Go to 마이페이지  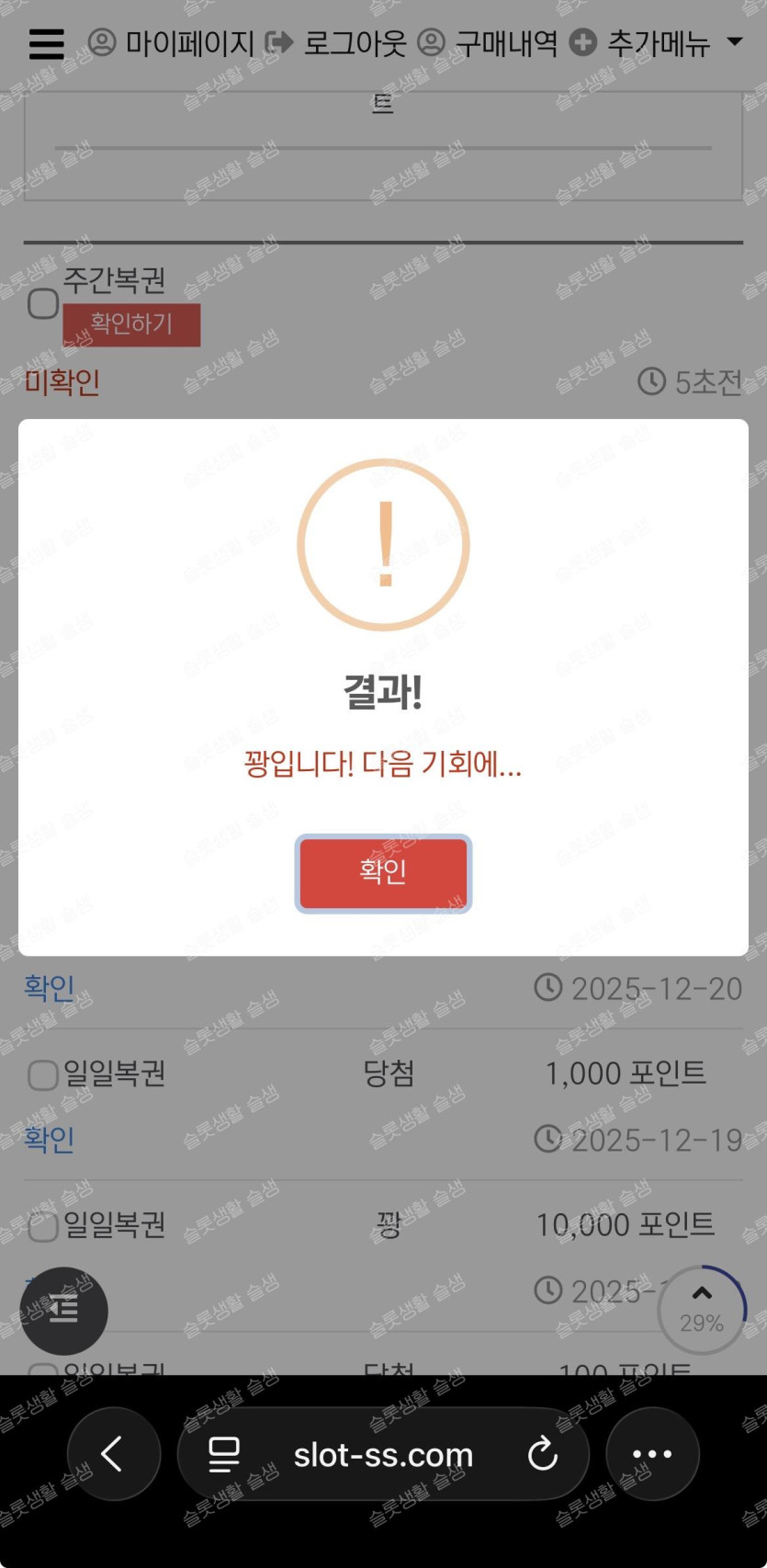coord(172,43)
